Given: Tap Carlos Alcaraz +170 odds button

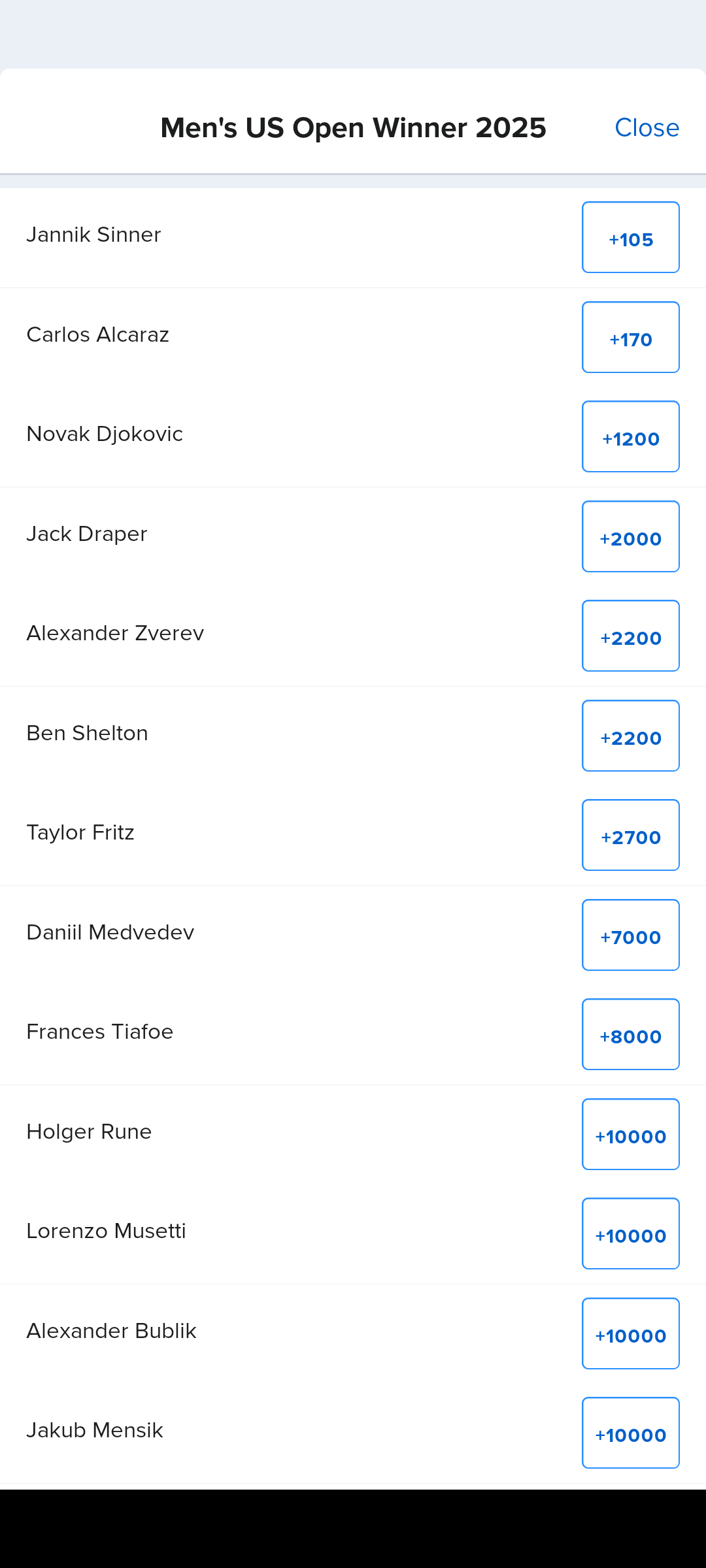Looking at the screenshot, I should 630,337.
